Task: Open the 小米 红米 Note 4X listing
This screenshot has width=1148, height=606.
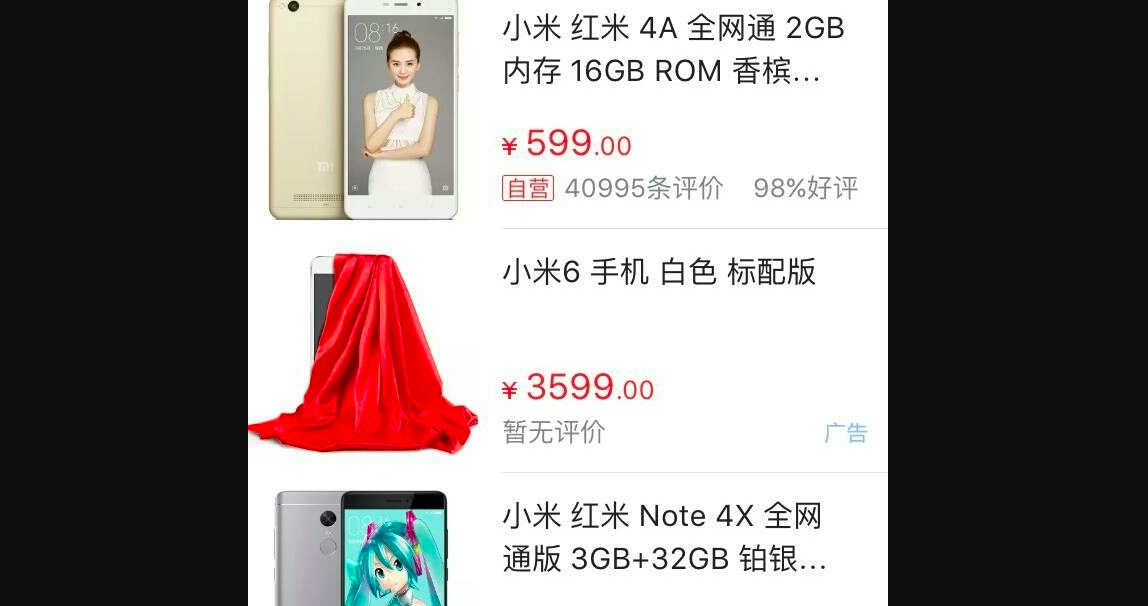Action: 664,538
